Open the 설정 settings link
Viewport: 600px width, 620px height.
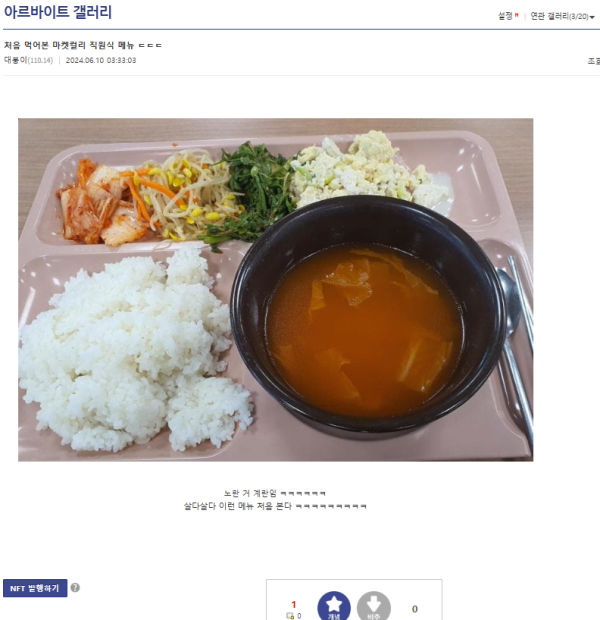[x=507, y=16]
